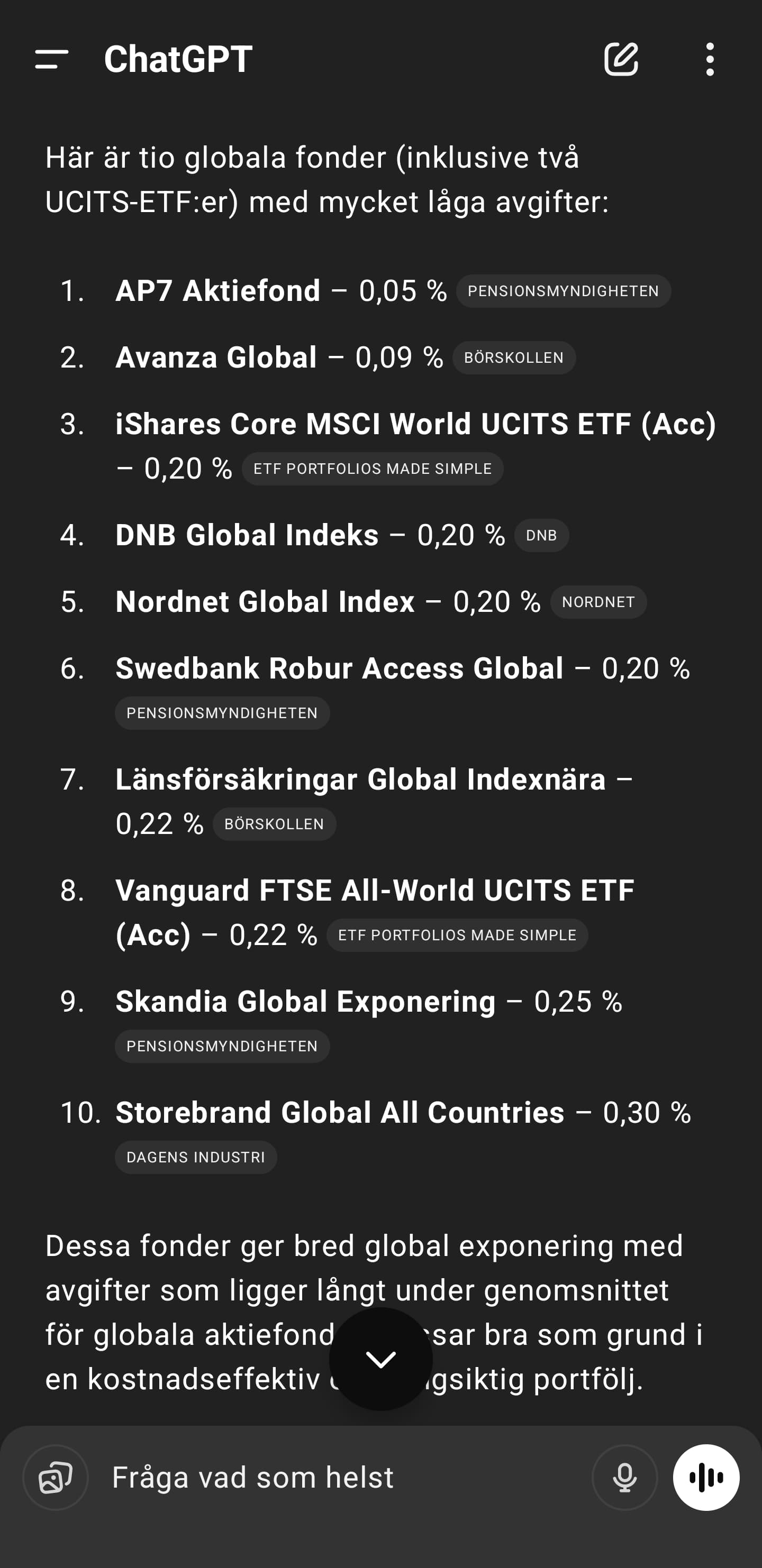Jump to bottom with the down arrow
This screenshot has width=762, height=1568.
coord(380,1359)
